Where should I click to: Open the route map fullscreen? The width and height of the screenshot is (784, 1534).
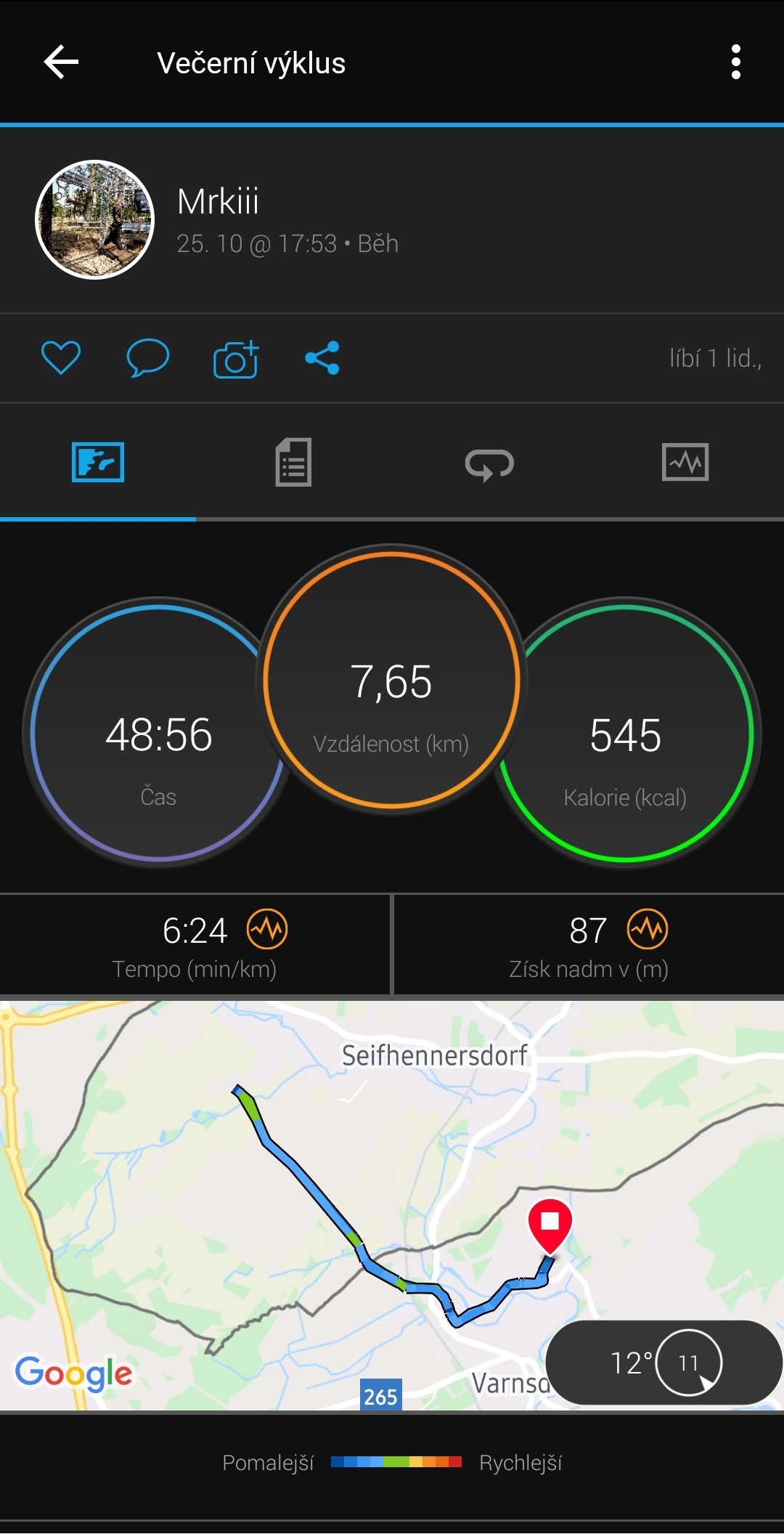pyautogui.click(x=392, y=1206)
